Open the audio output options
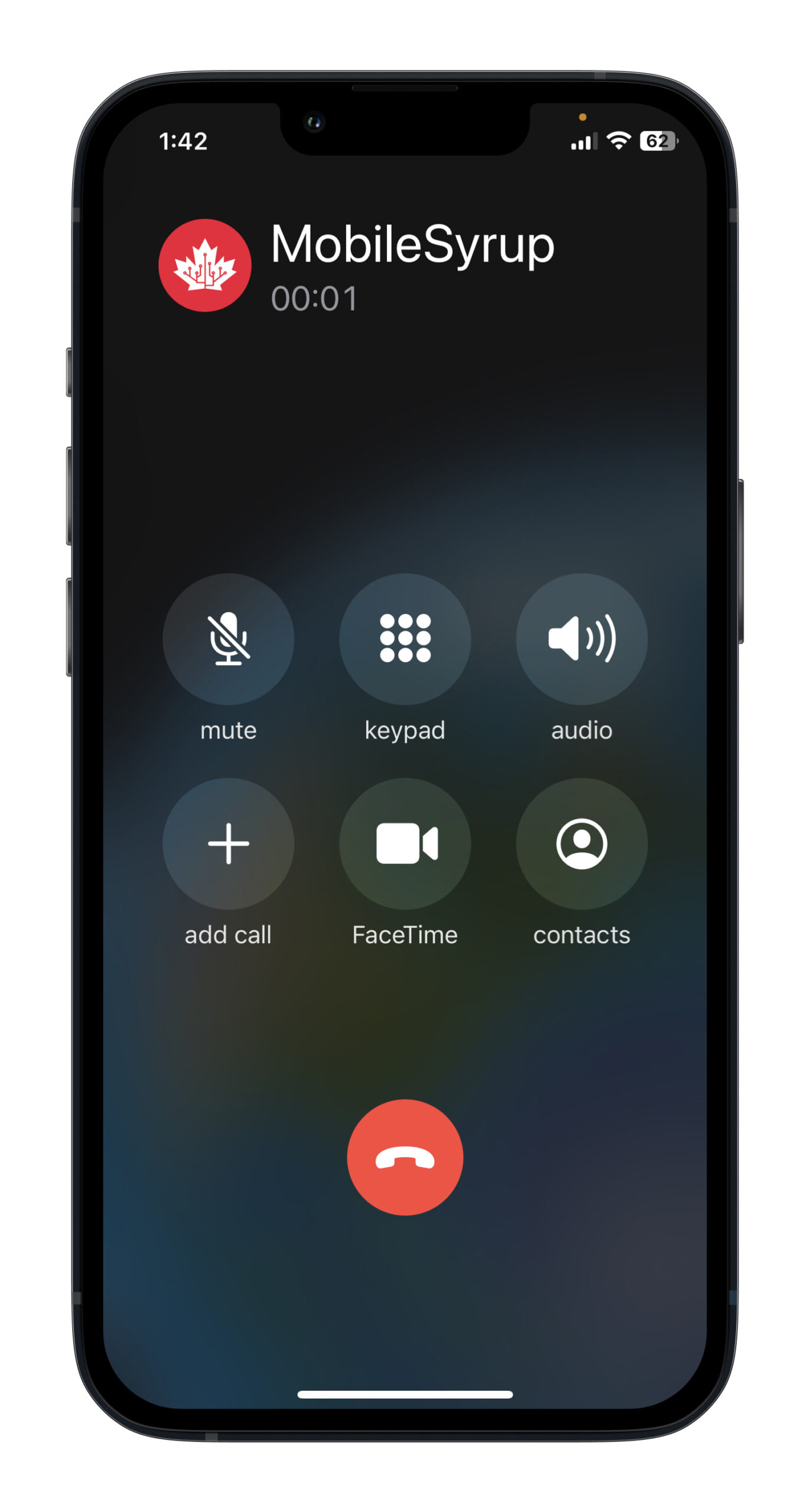The width and height of the screenshot is (810, 1512). pos(581,638)
